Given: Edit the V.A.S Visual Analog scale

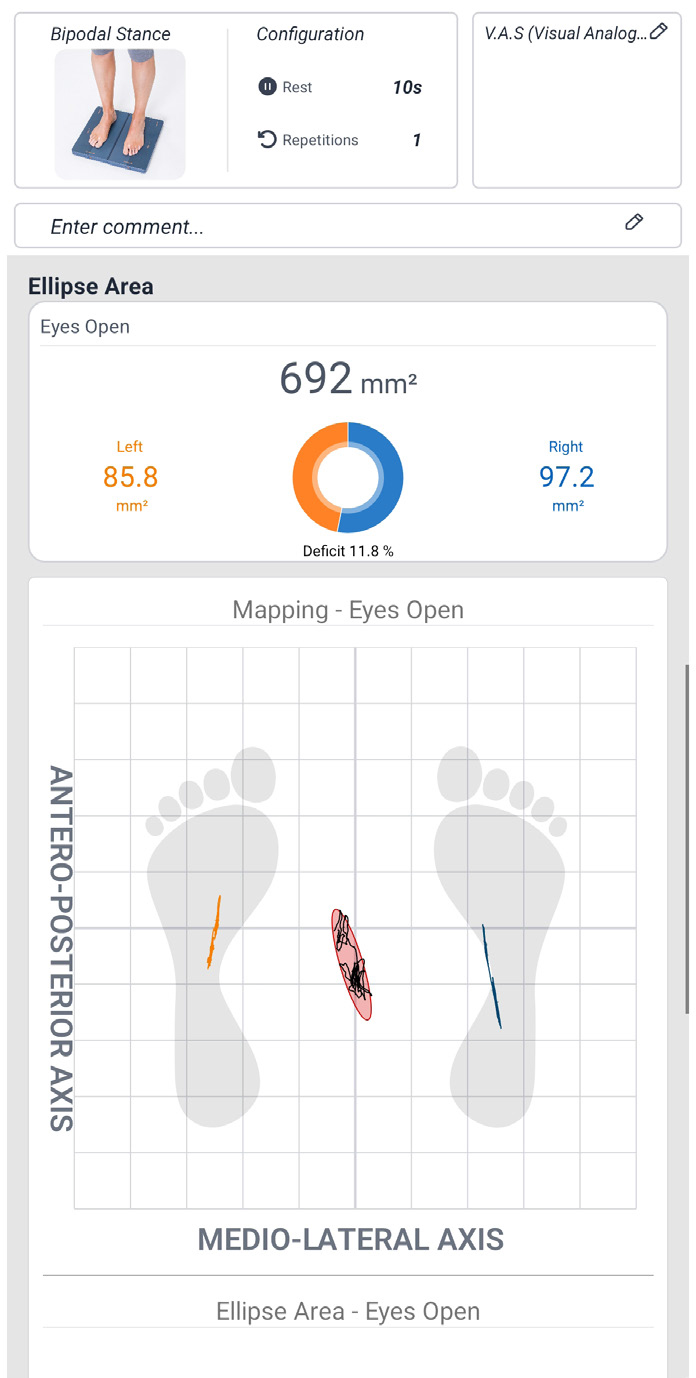Looking at the screenshot, I should [658, 33].
